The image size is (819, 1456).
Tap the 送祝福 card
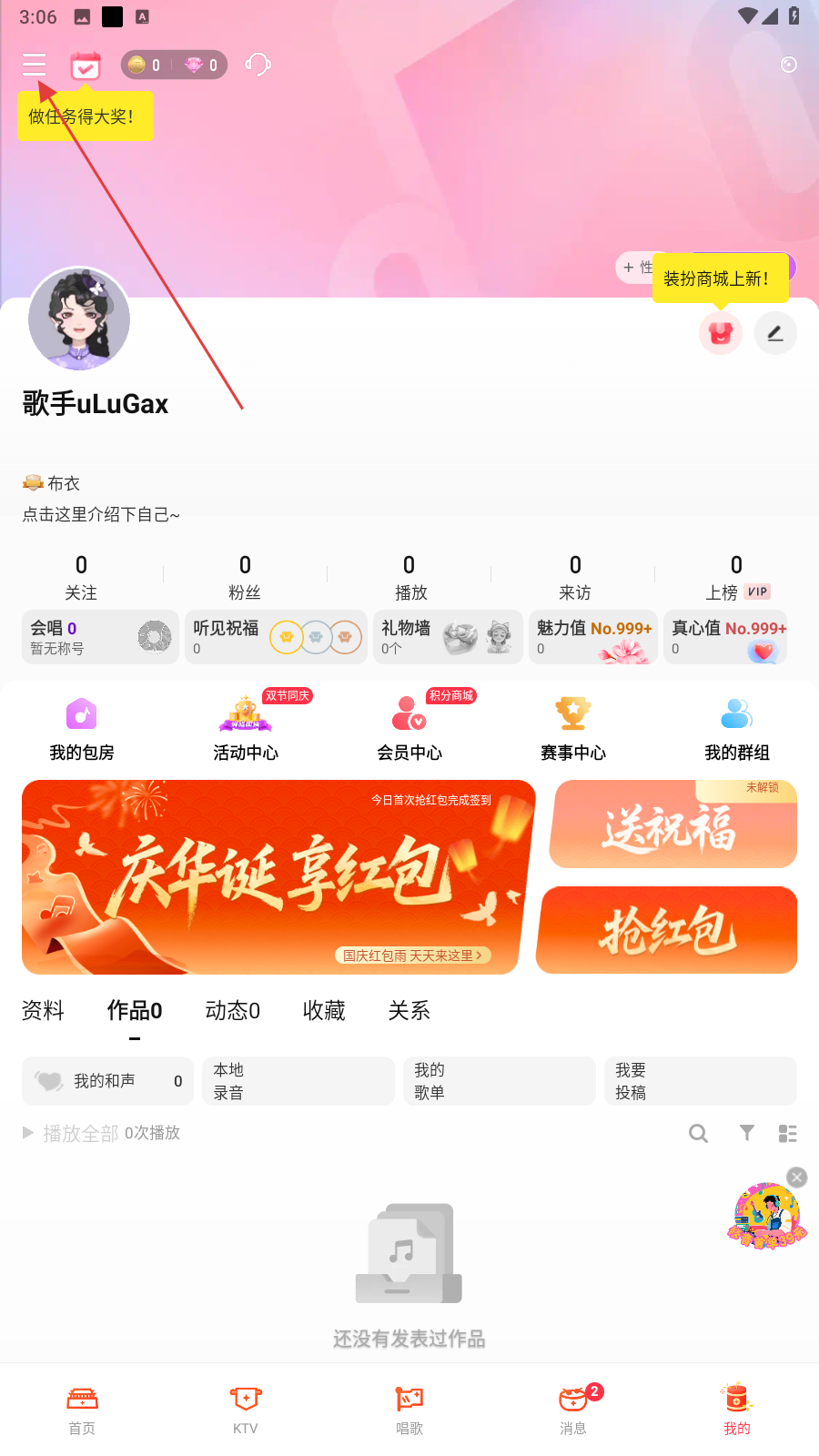pos(673,824)
